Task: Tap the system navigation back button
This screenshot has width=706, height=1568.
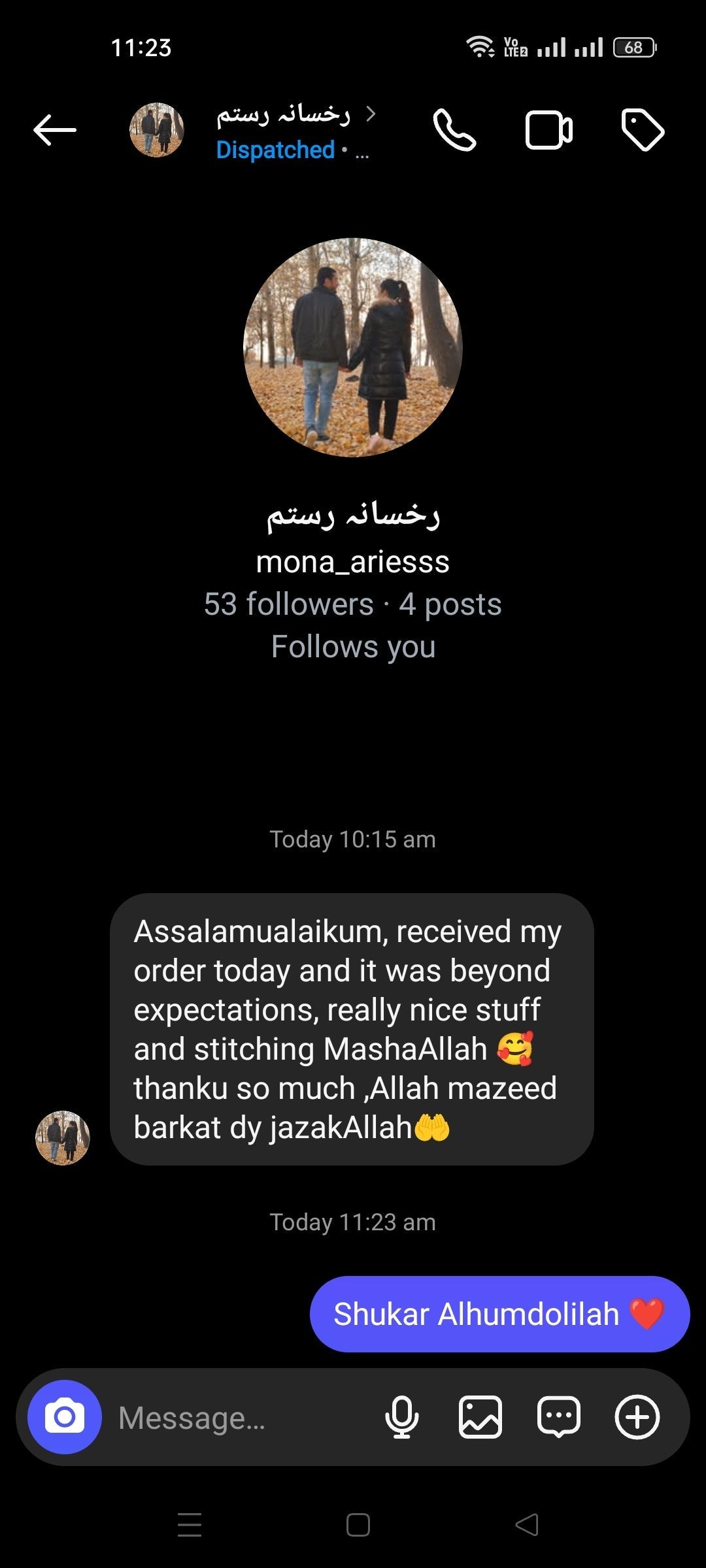Action: [x=527, y=1525]
